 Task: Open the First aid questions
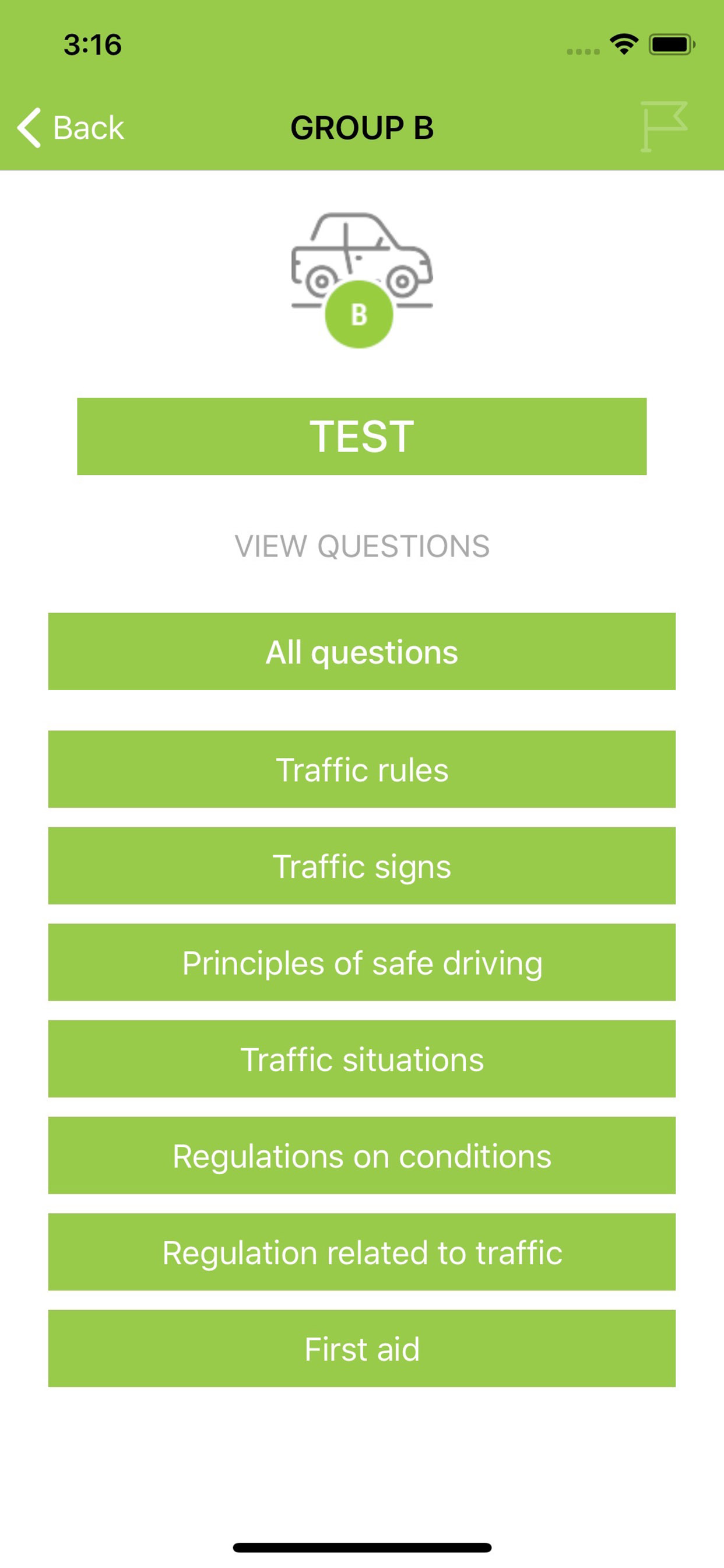coord(362,1349)
